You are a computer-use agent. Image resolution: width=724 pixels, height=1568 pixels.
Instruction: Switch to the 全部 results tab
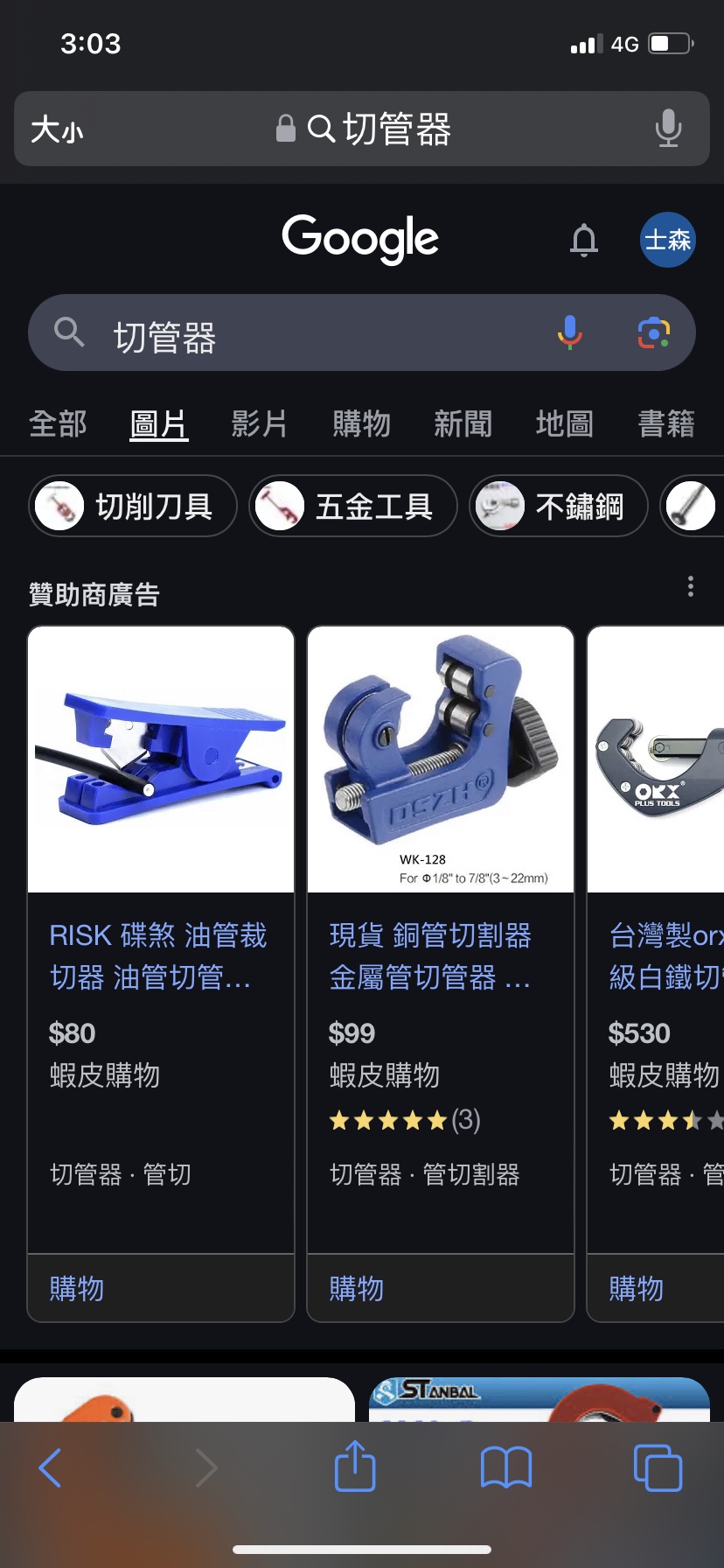(x=58, y=424)
